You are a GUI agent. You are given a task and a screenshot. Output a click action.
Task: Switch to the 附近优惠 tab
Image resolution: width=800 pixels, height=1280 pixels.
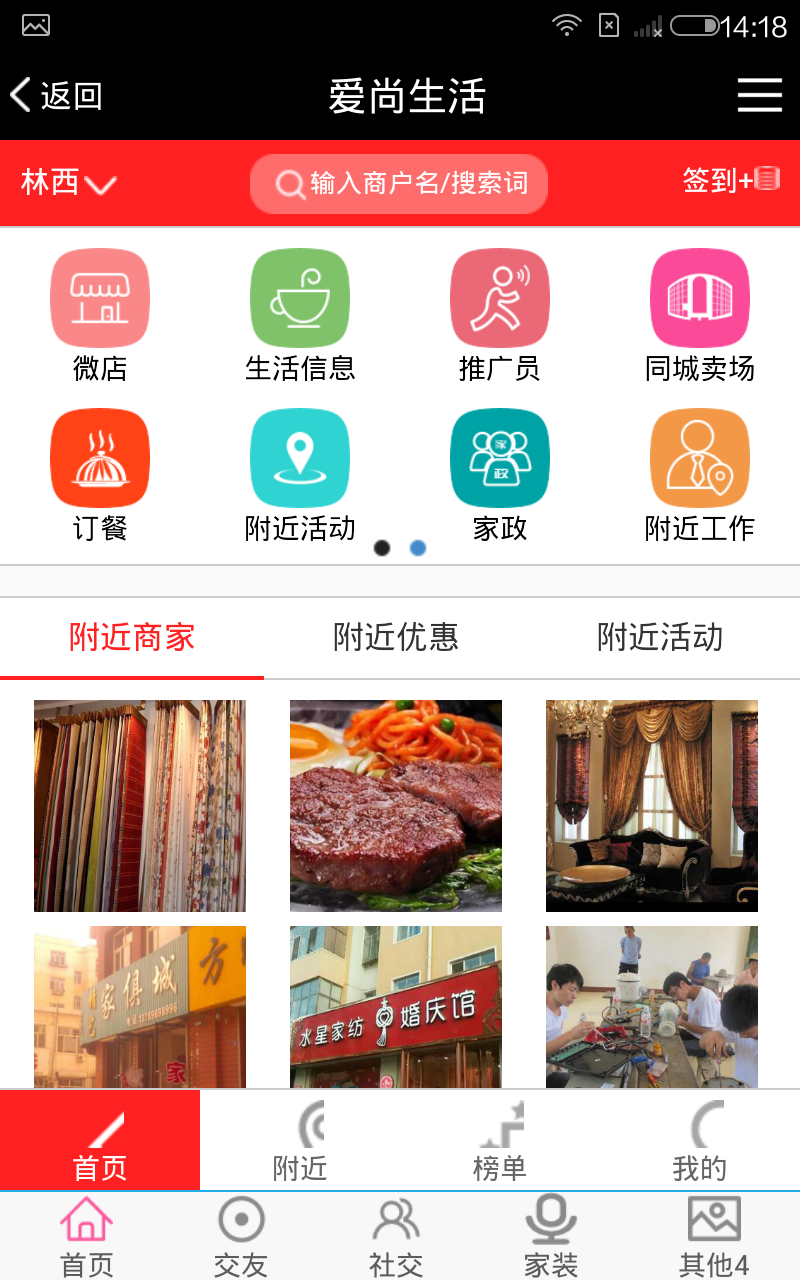click(x=396, y=638)
